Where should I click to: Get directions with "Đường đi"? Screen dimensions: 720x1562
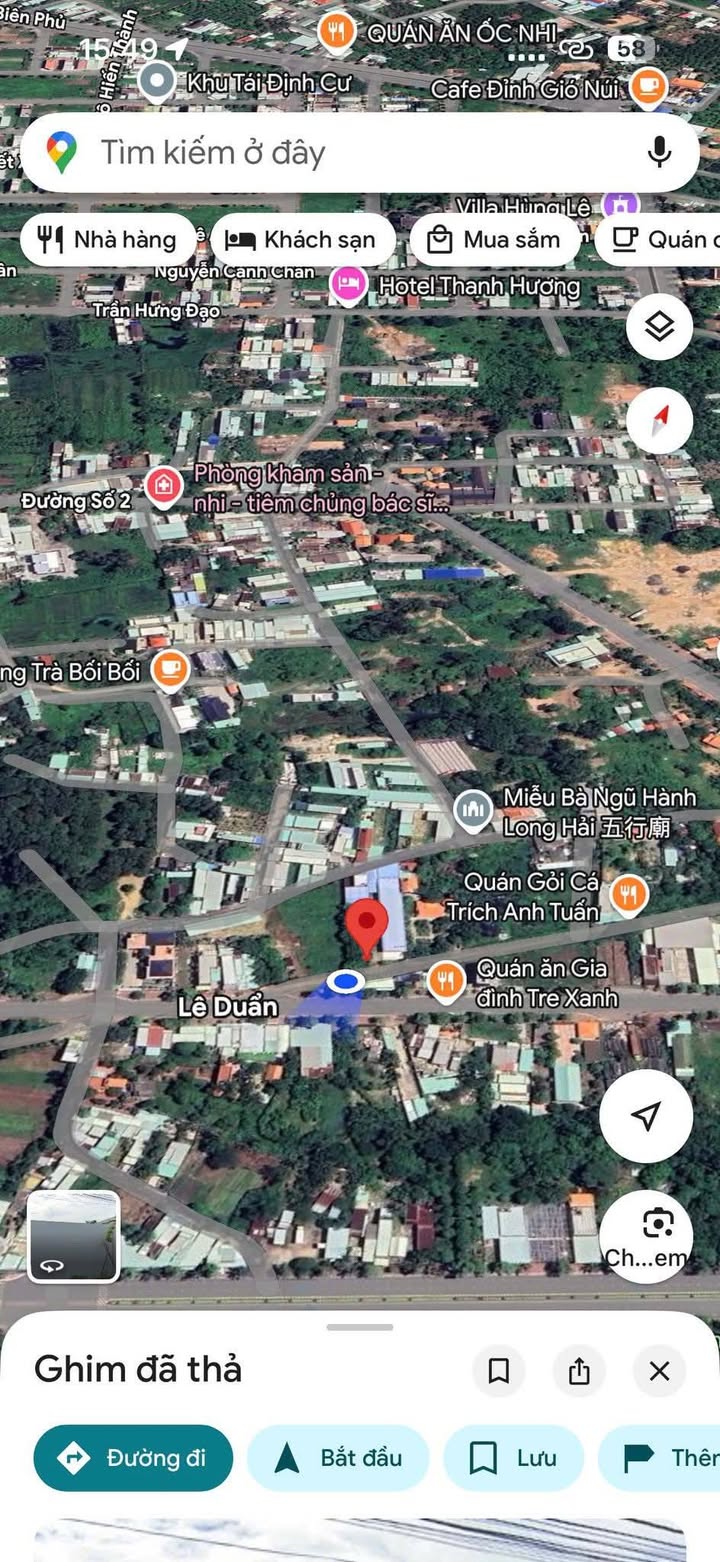pos(133,1458)
